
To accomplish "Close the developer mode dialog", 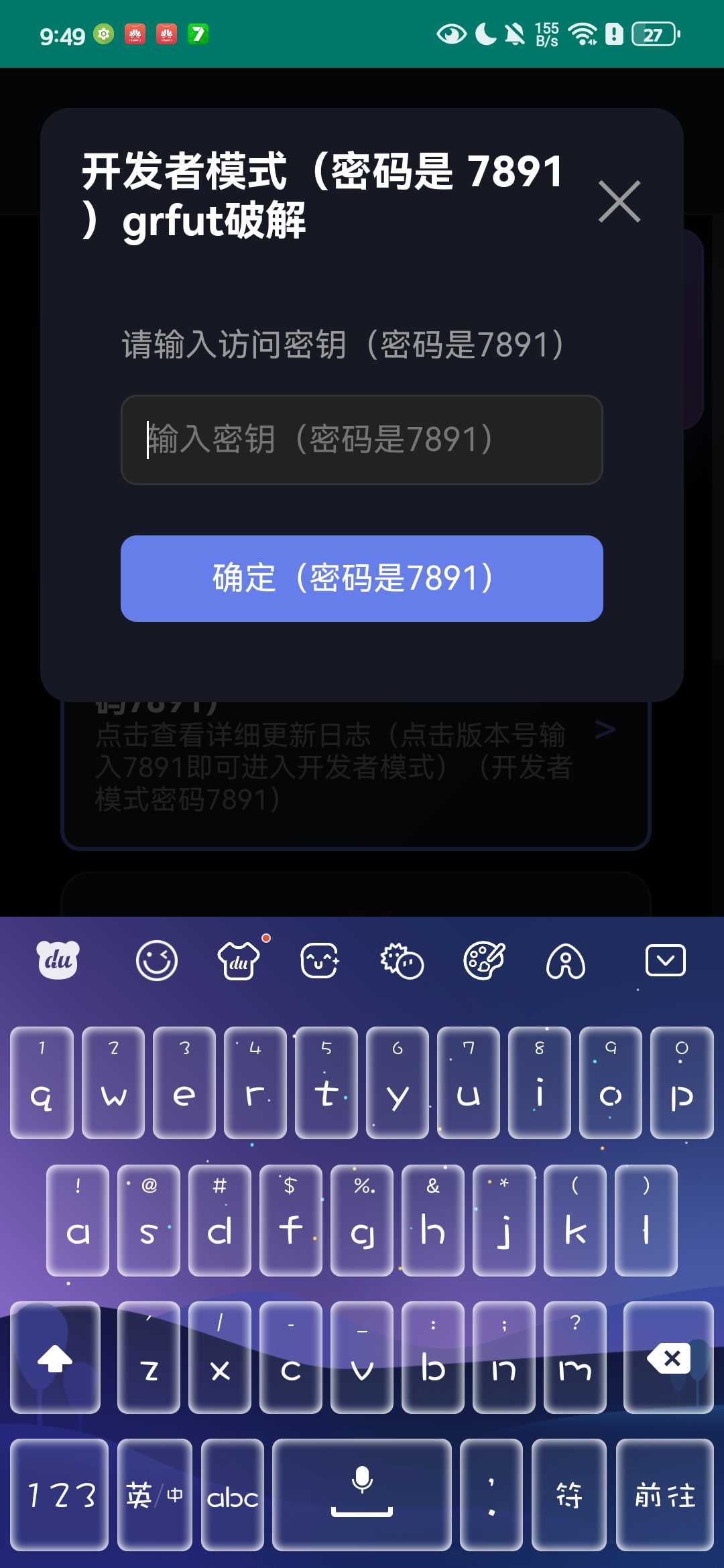I will click(x=619, y=201).
